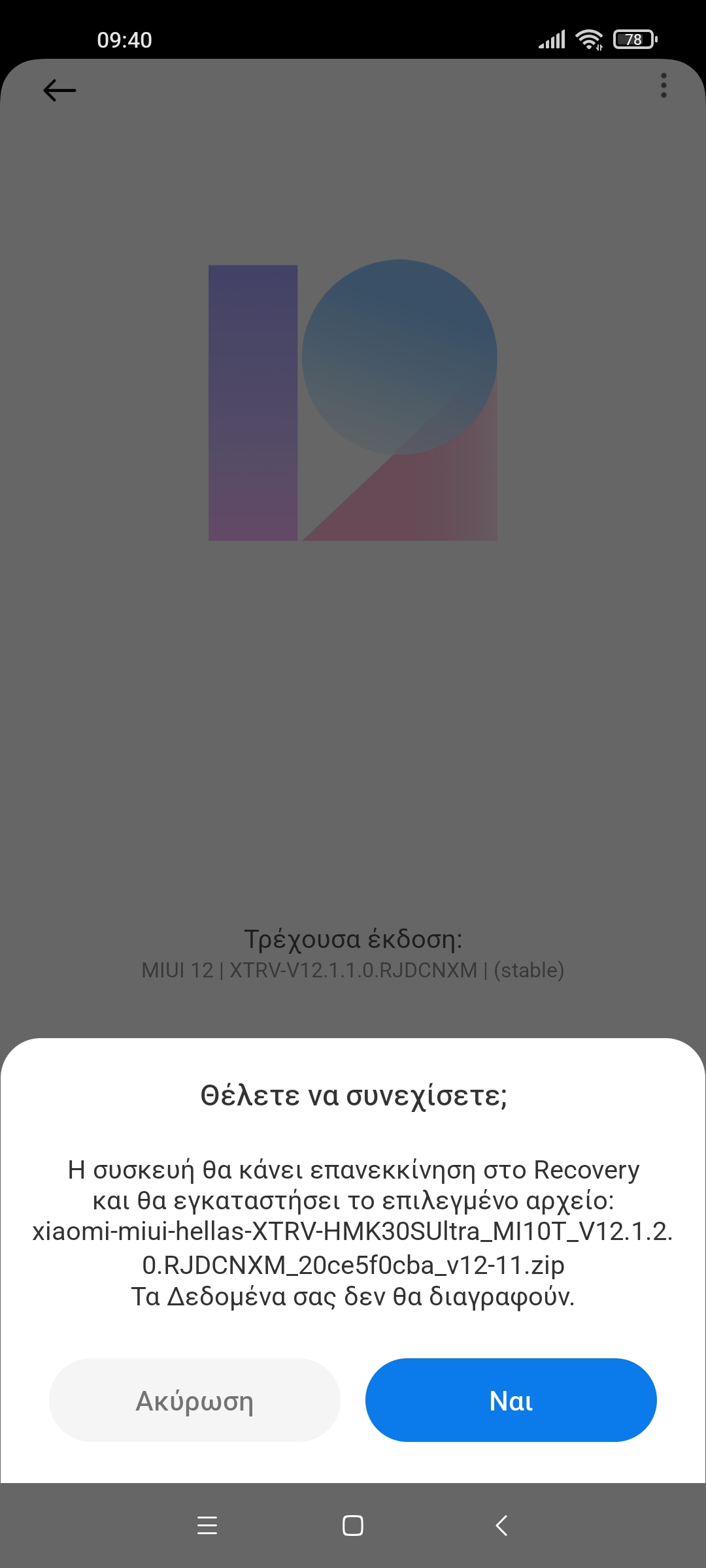
Task: Open recent apps from the navigation bar
Action: point(207,1526)
